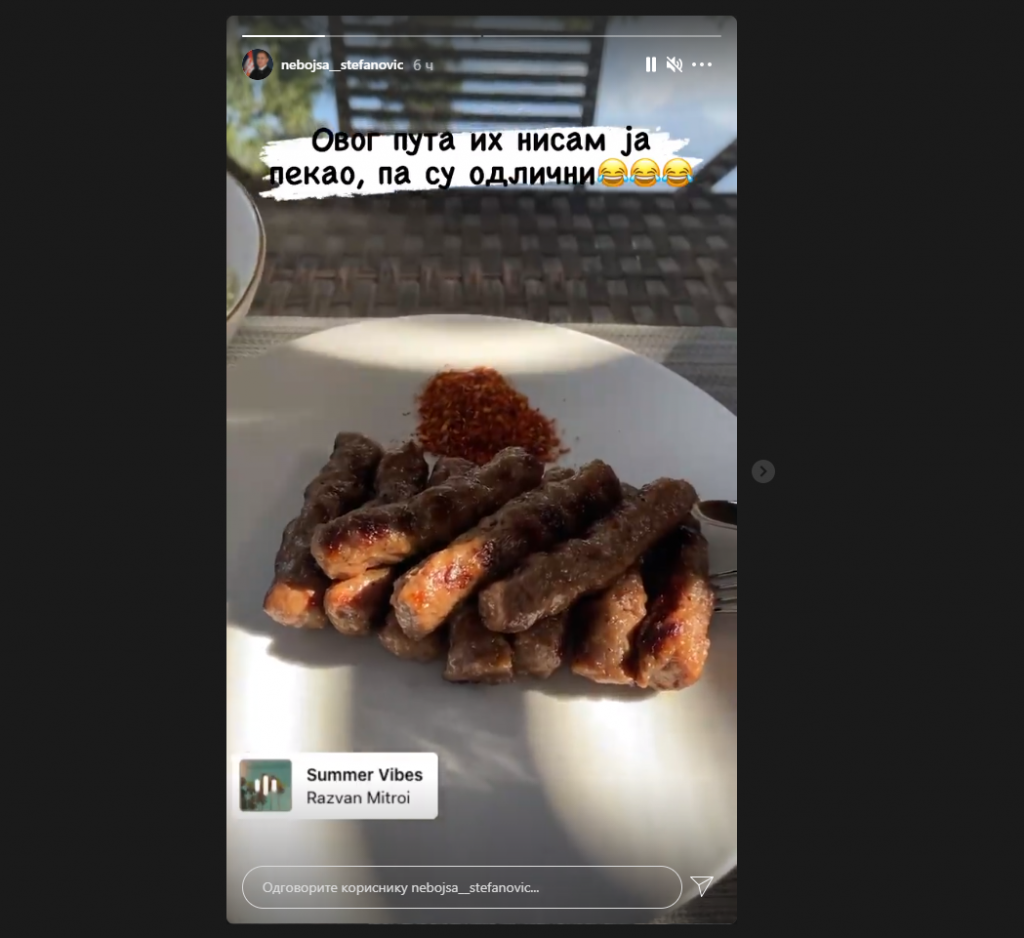Open nebojsa__stefanovic profile avatar

point(257,65)
